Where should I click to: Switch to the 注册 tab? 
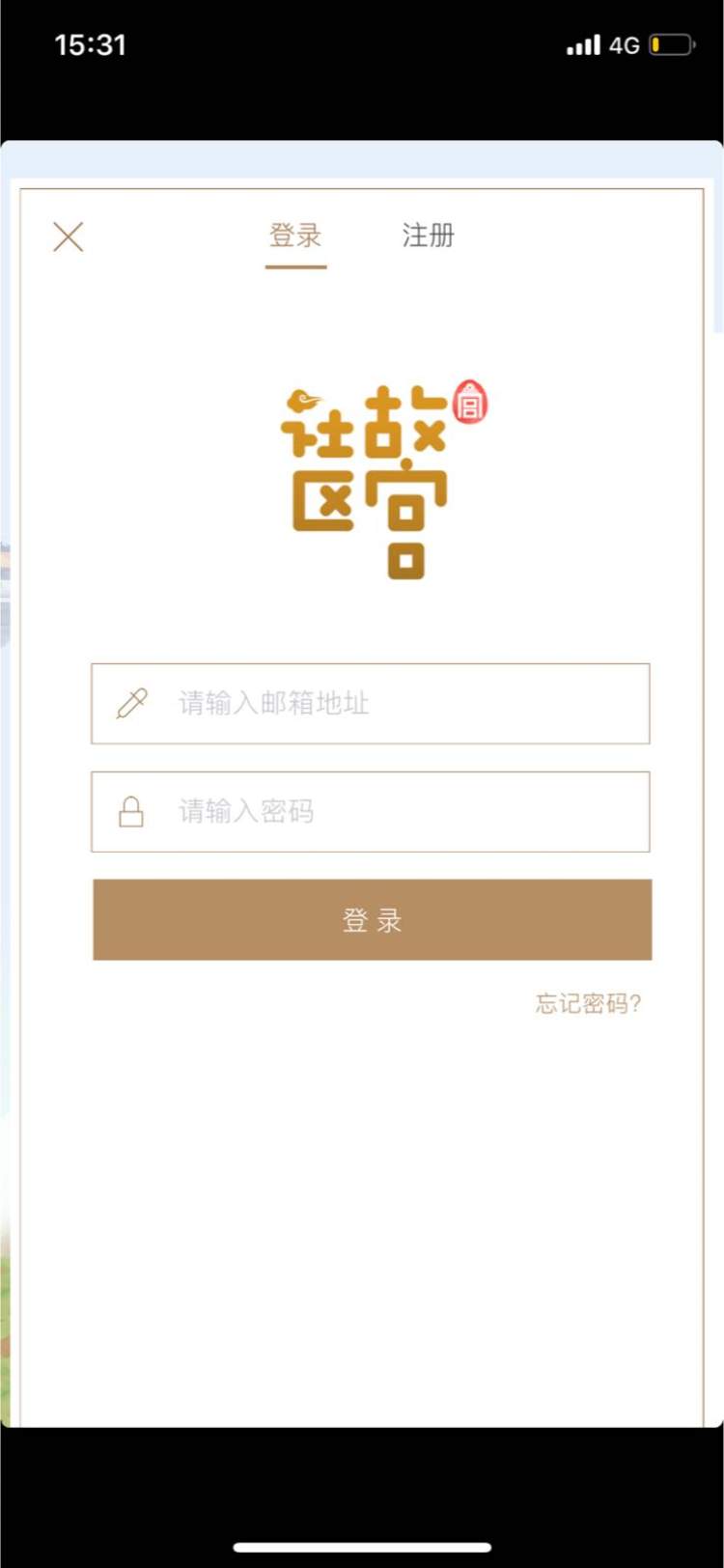click(428, 236)
